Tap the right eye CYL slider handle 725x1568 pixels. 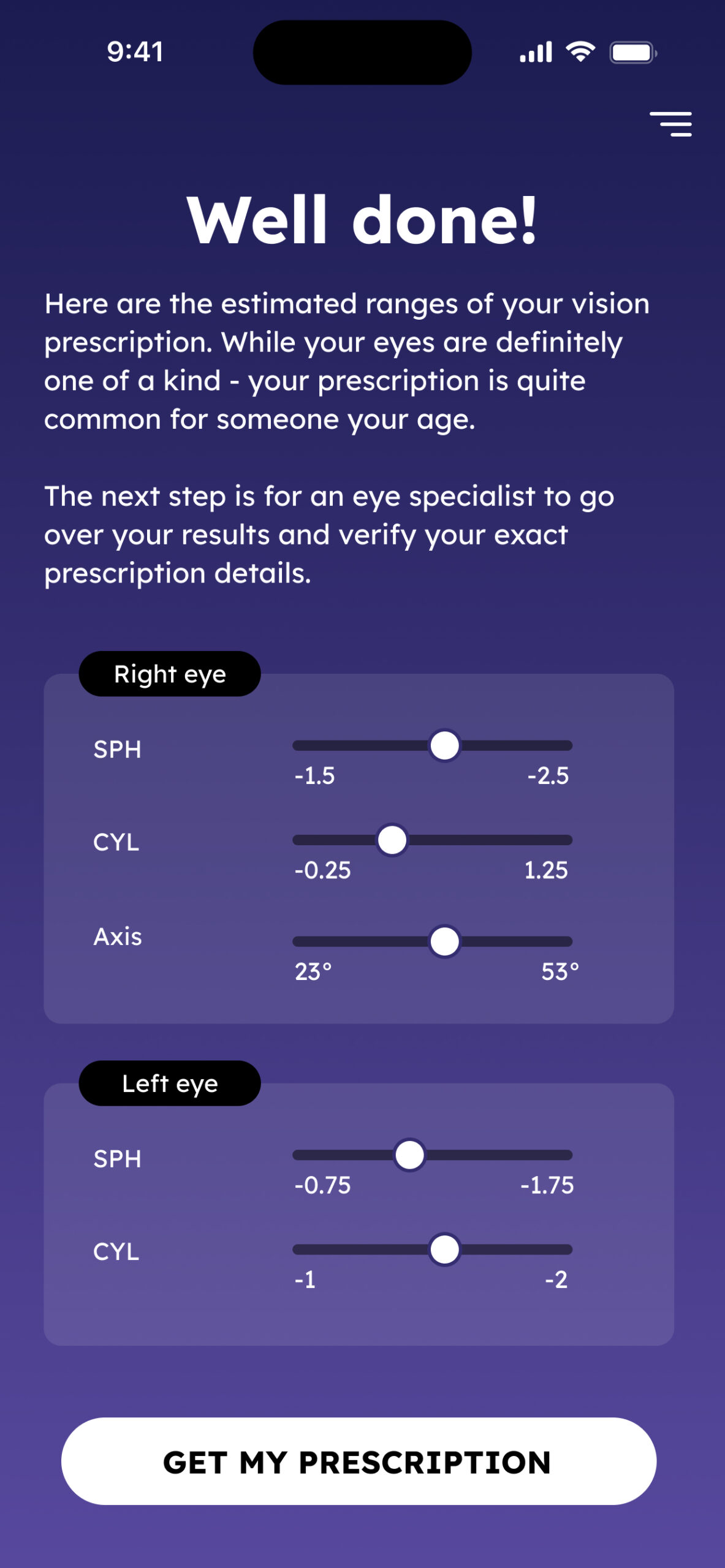pyautogui.click(x=392, y=840)
